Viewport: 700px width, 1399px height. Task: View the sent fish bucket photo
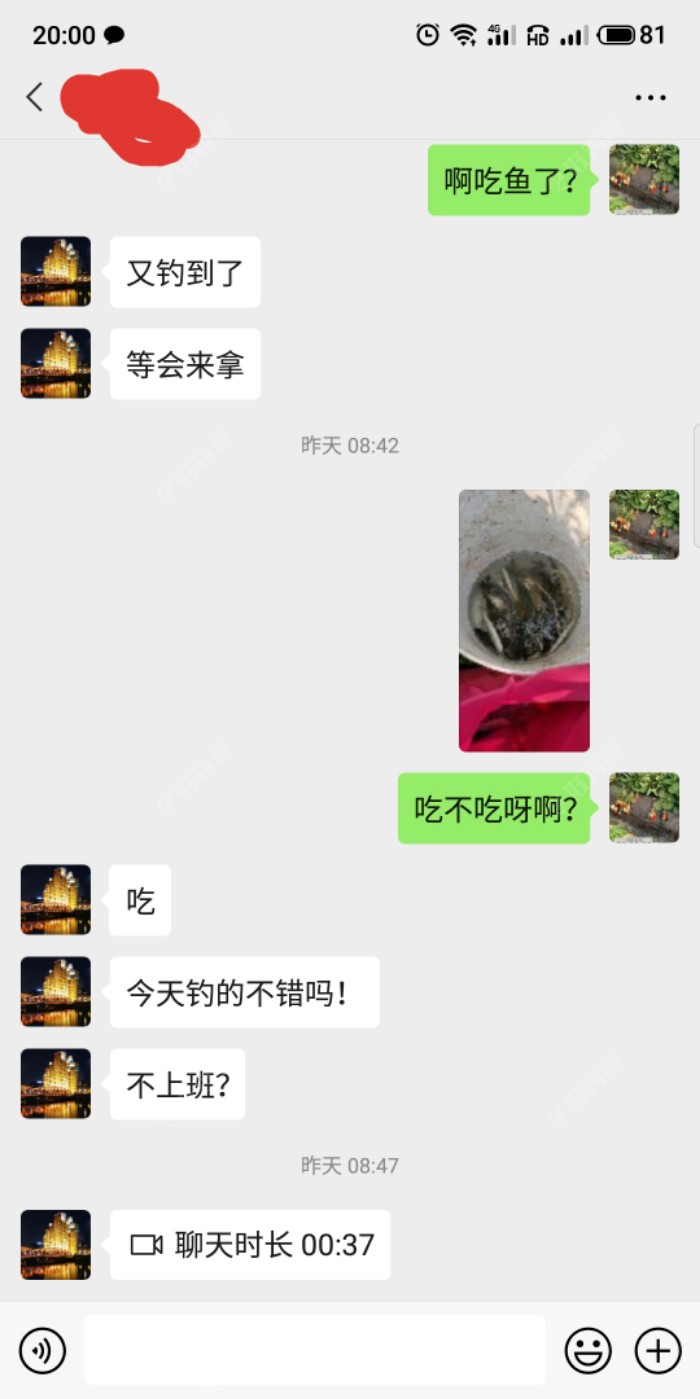[x=524, y=620]
